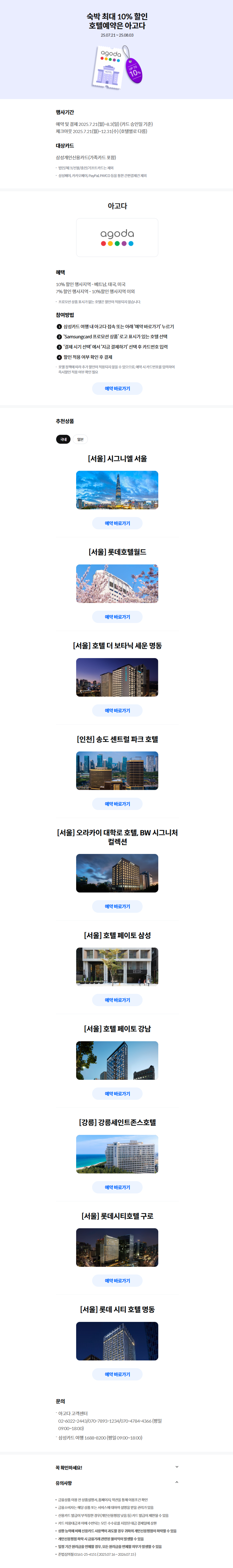
Task: Book 시그니엘 서울 via 예약 바로가기
Action: [117, 523]
